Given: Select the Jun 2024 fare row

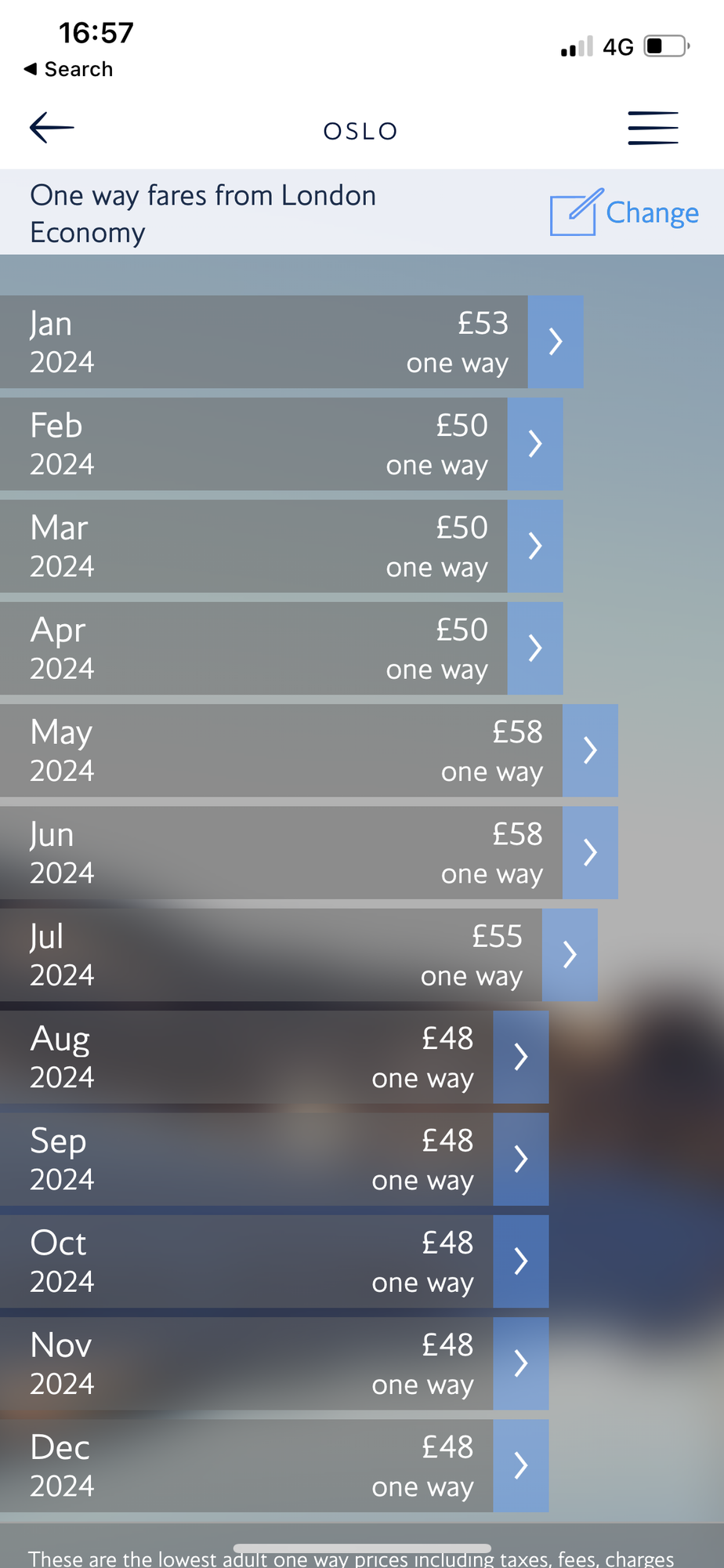Looking at the screenshot, I should [x=309, y=853].
